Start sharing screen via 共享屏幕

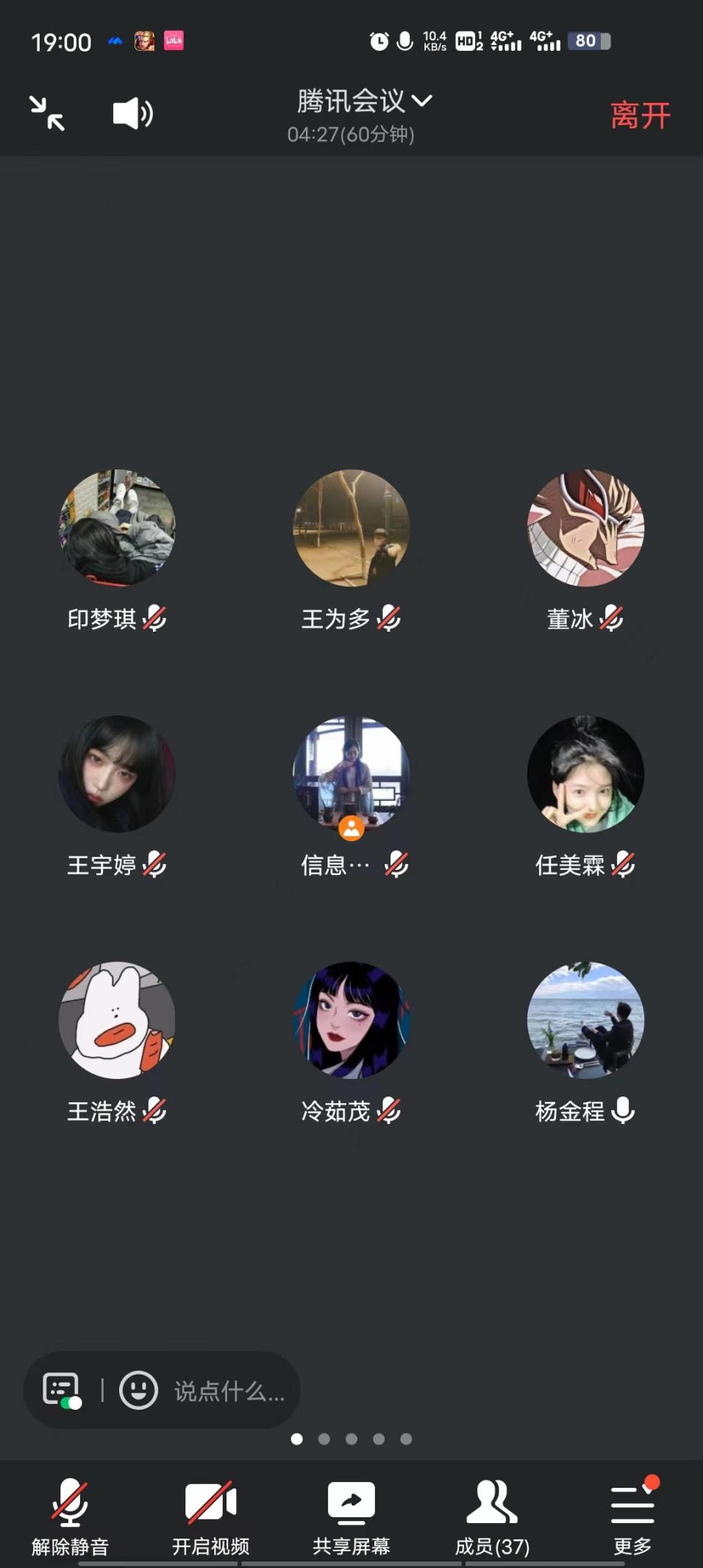pos(351,1516)
